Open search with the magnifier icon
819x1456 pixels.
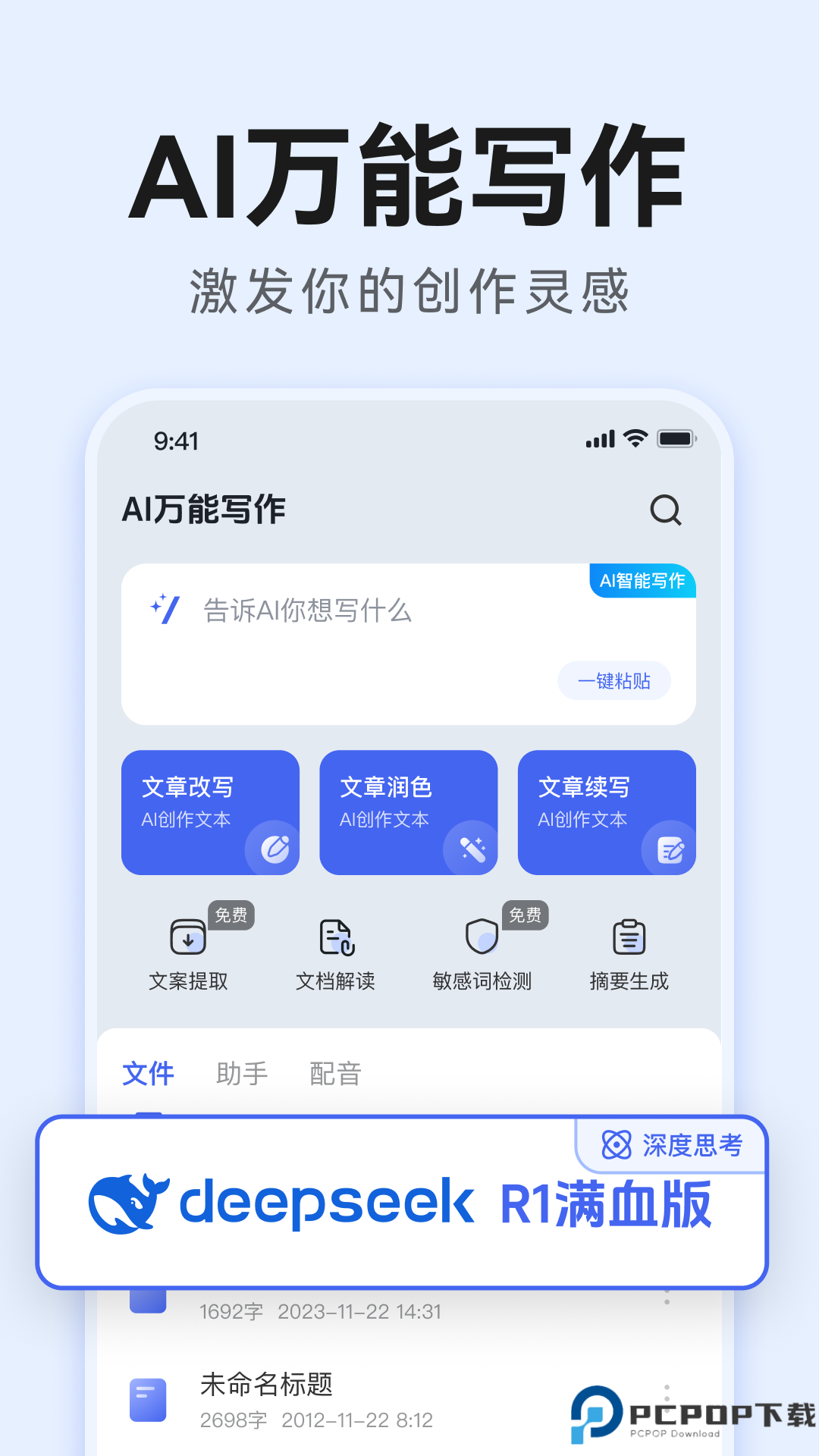pyautogui.click(x=665, y=510)
